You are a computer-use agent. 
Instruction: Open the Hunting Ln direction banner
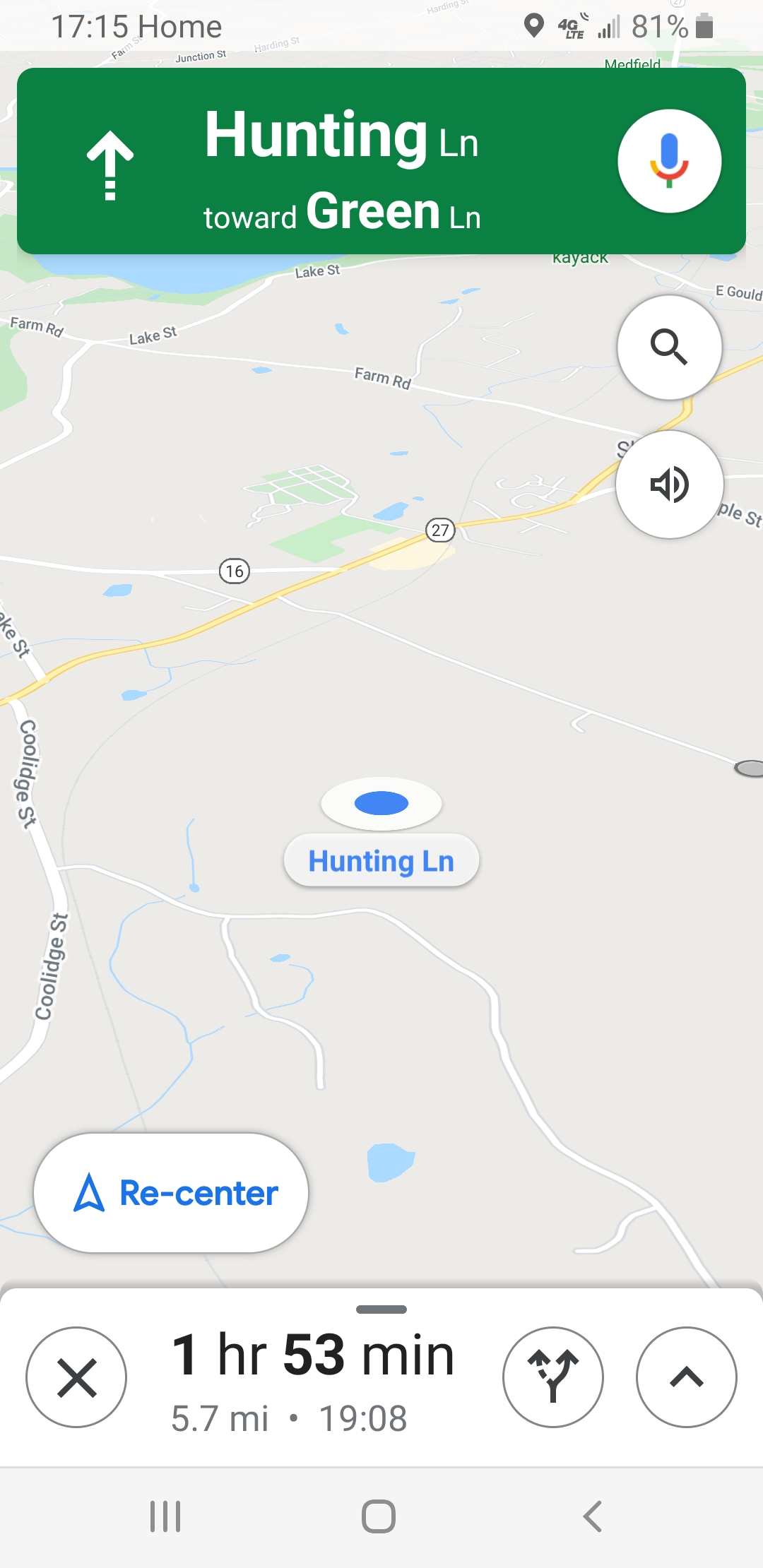click(381, 161)
